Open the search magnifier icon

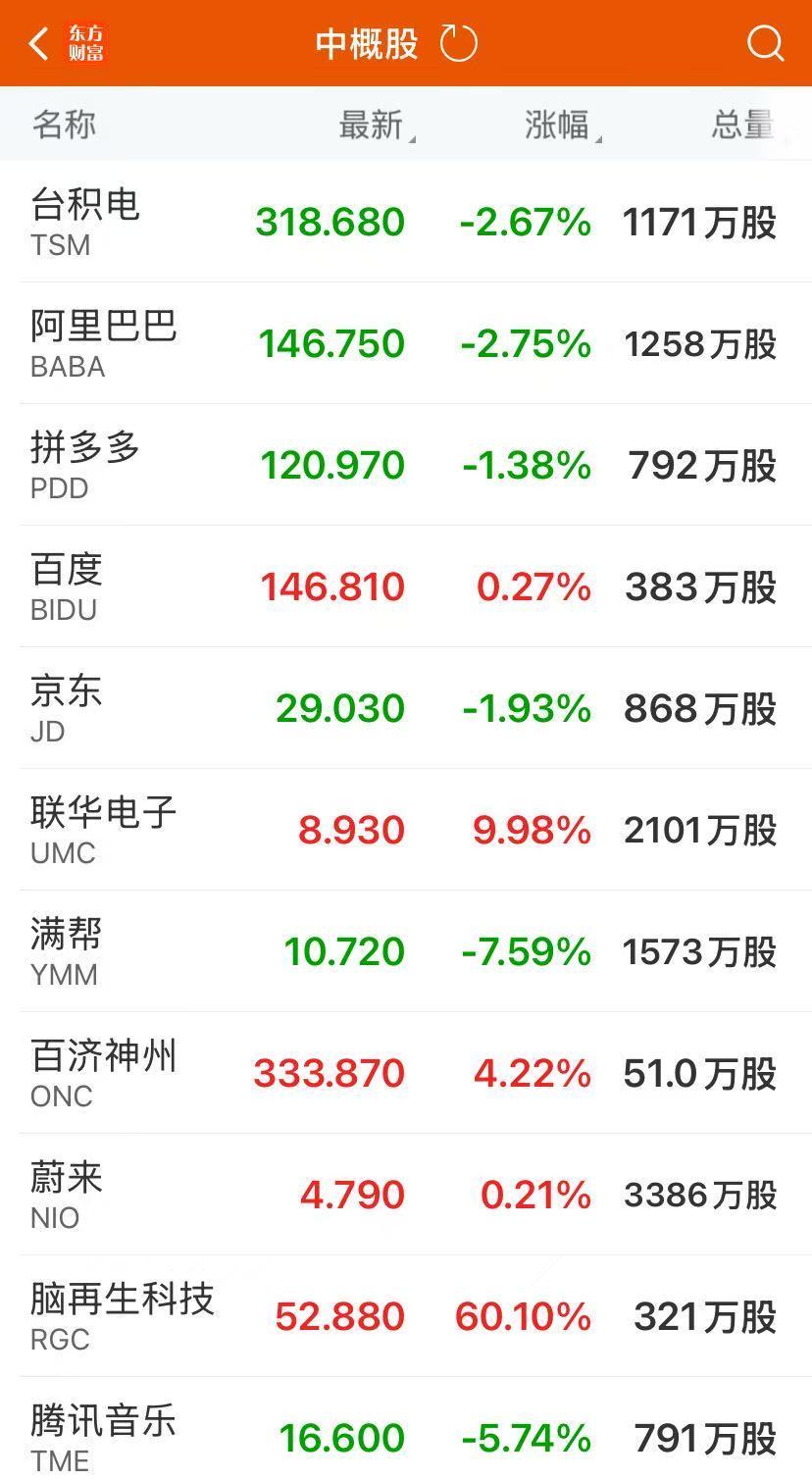pos(764,44)
